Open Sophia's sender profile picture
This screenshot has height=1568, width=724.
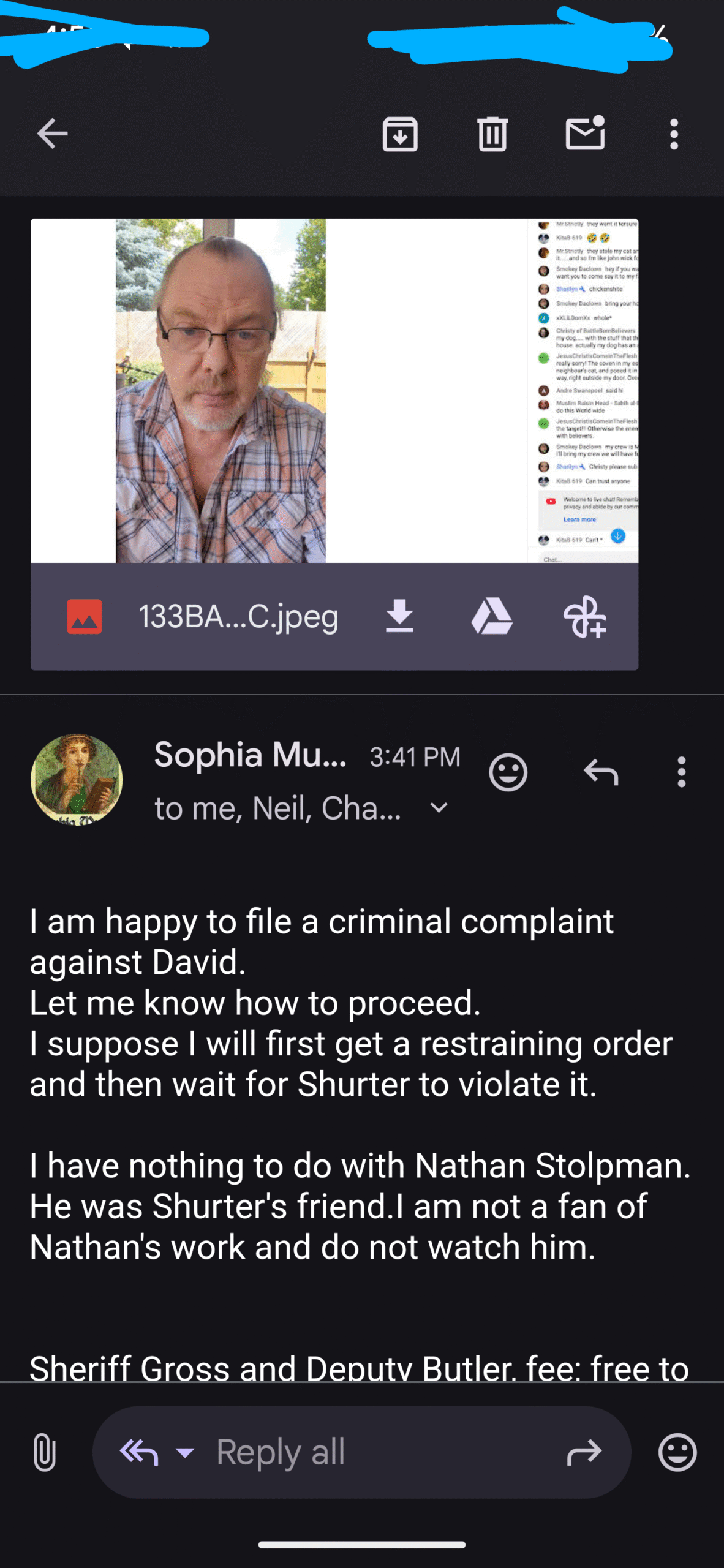(77, 779)
